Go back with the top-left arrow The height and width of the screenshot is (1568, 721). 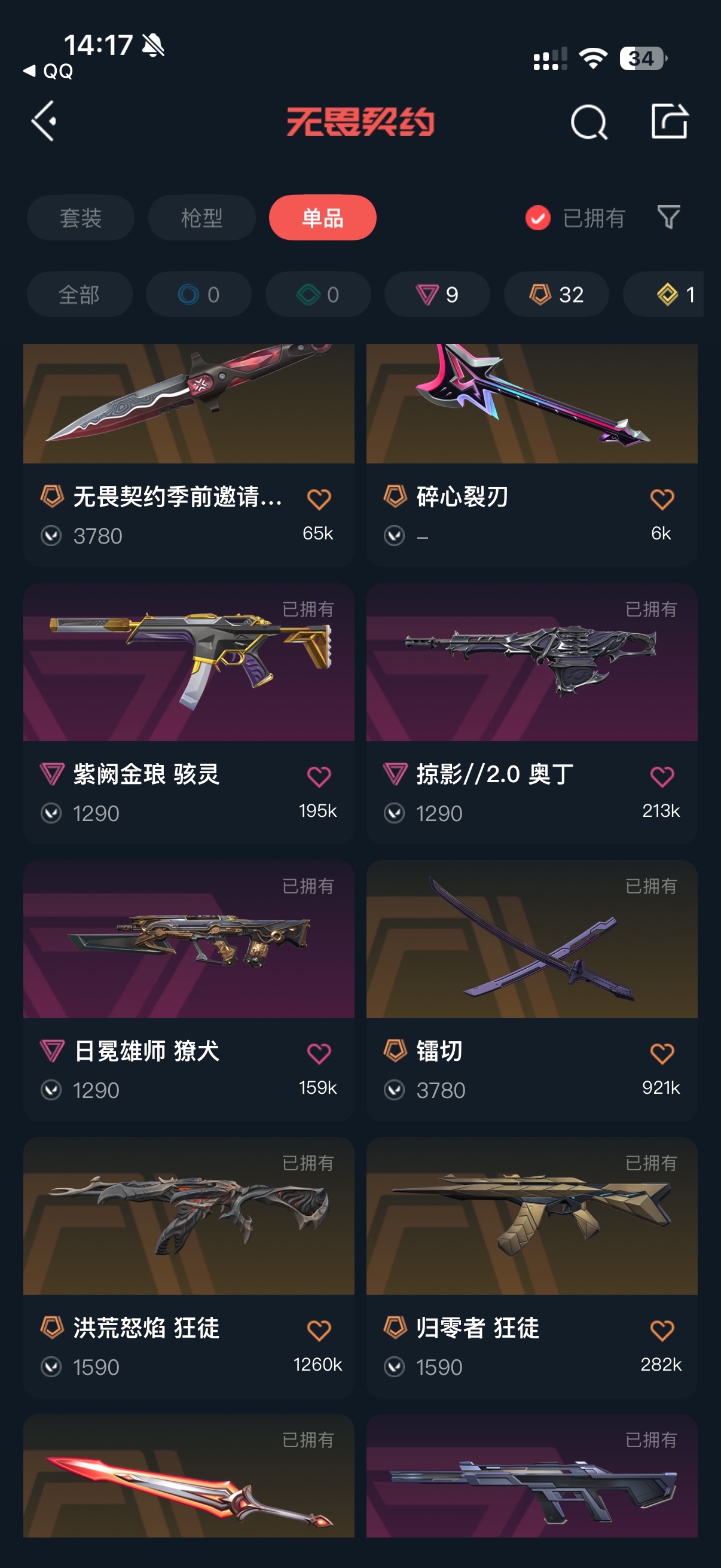click(44, 121)
